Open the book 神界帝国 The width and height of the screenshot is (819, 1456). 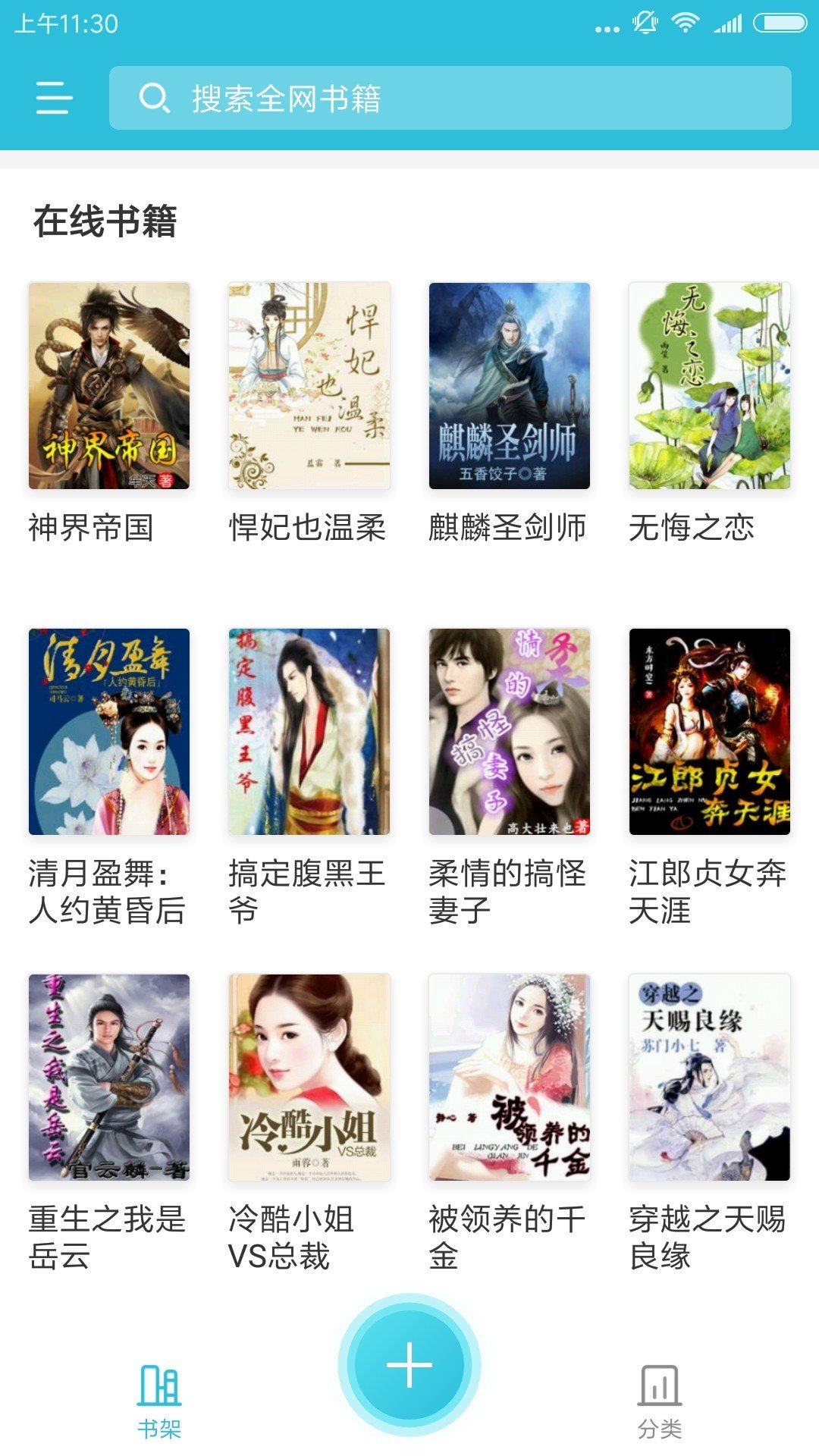109,386
